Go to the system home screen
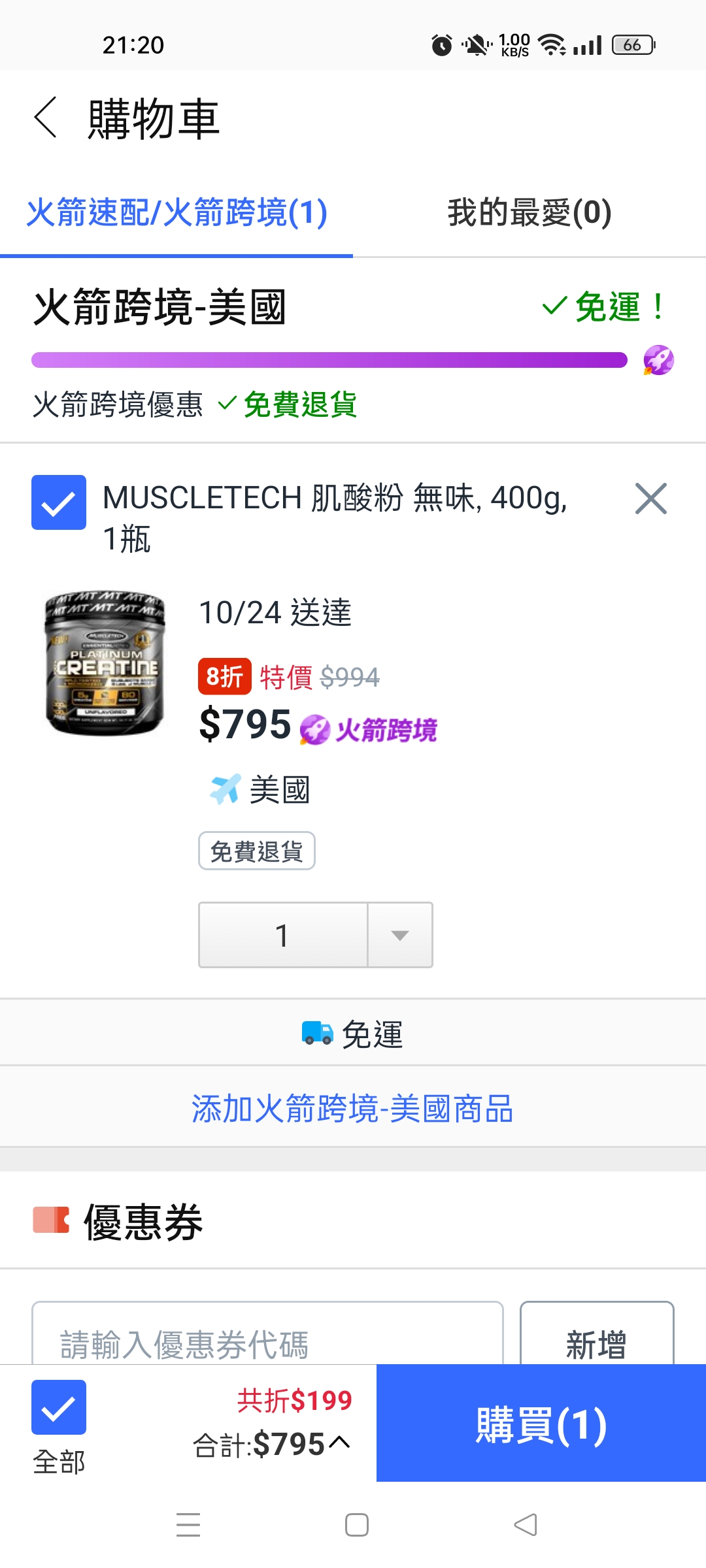The width and height of the screenshot is (706, 1568). pyautogui.click(x=356, y=1525)
